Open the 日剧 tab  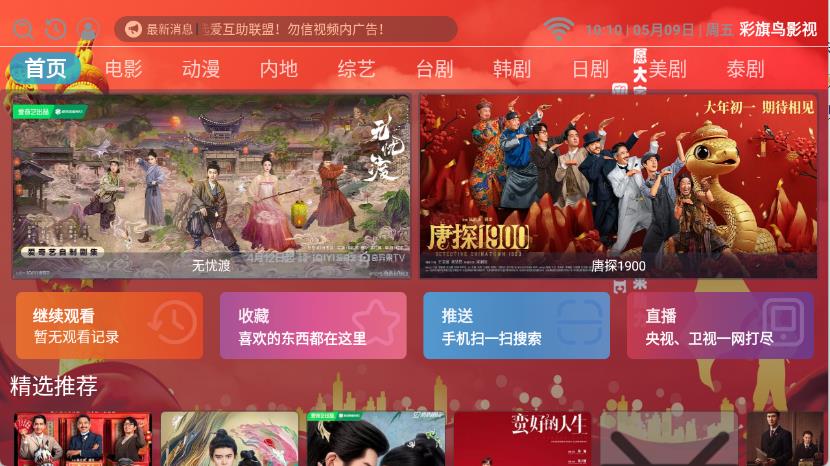[x=590, y=69]
